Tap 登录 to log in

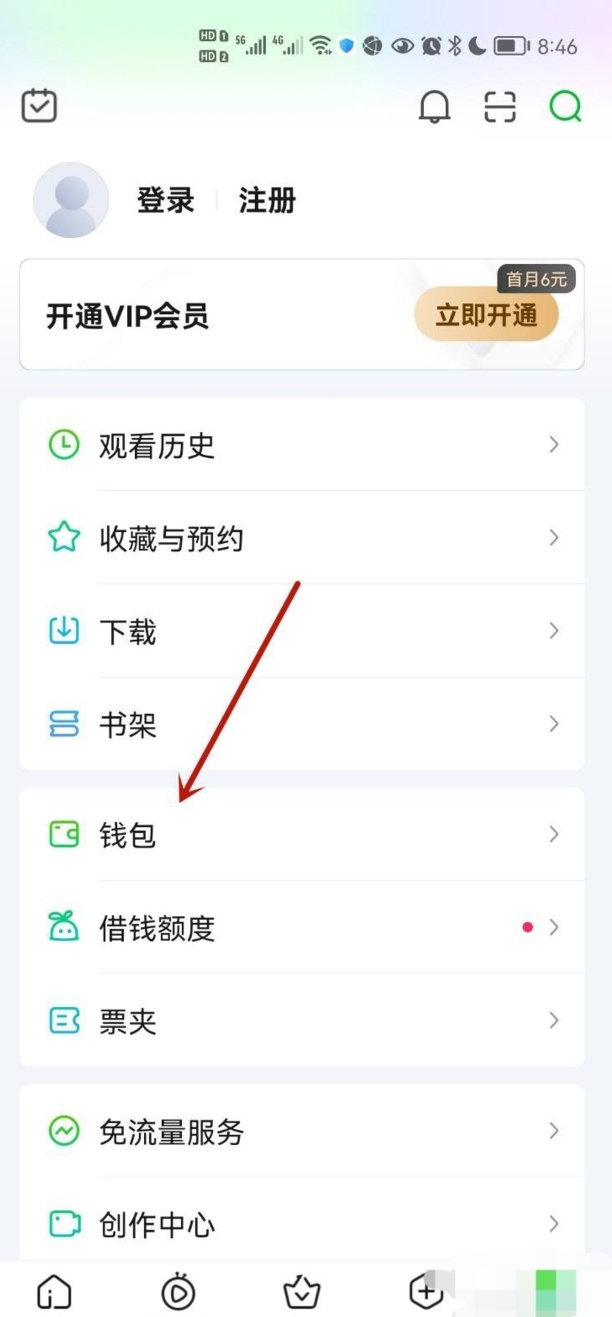click(166, 200)
